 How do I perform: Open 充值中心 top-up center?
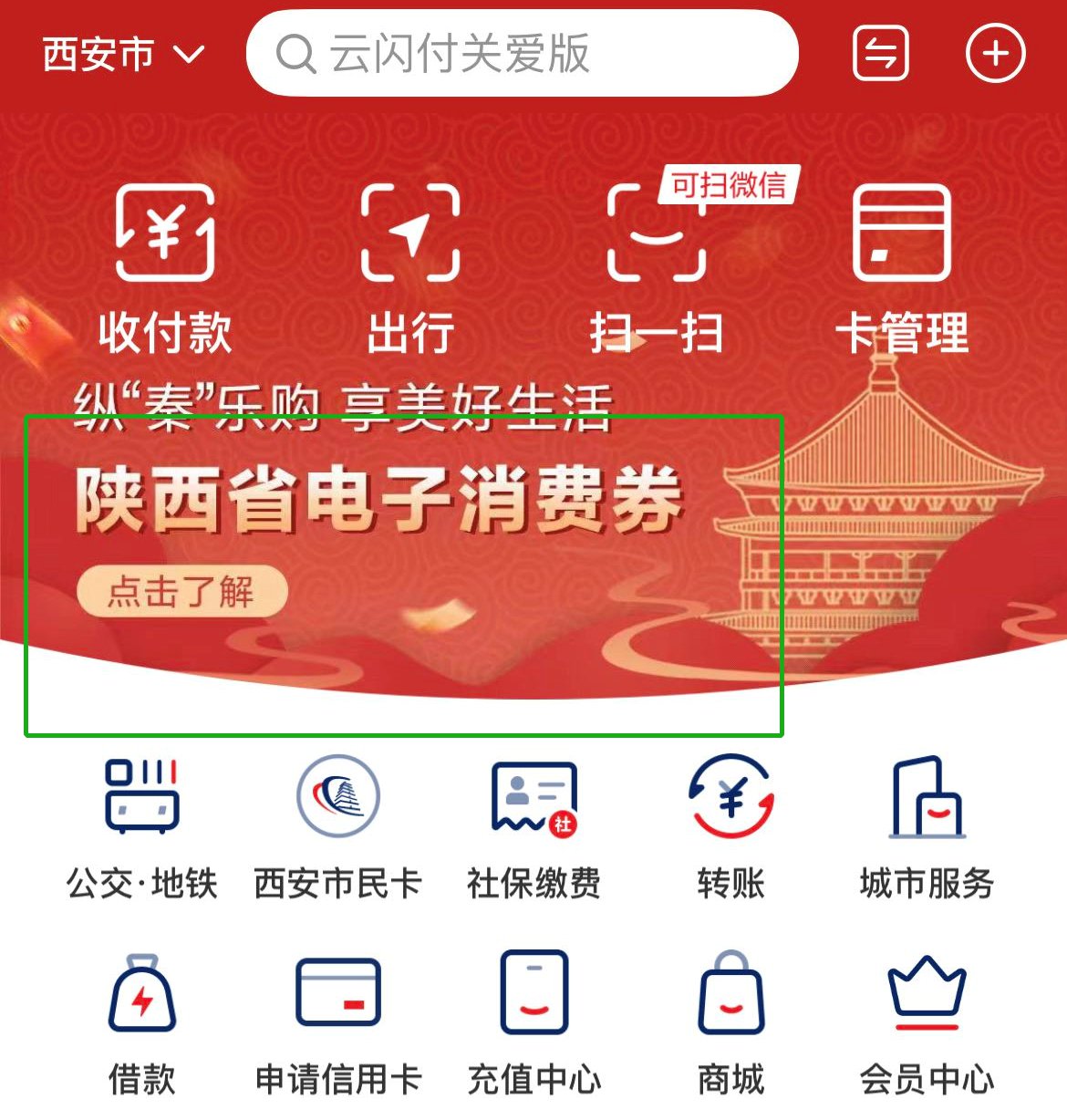[x=534, y=1023]
